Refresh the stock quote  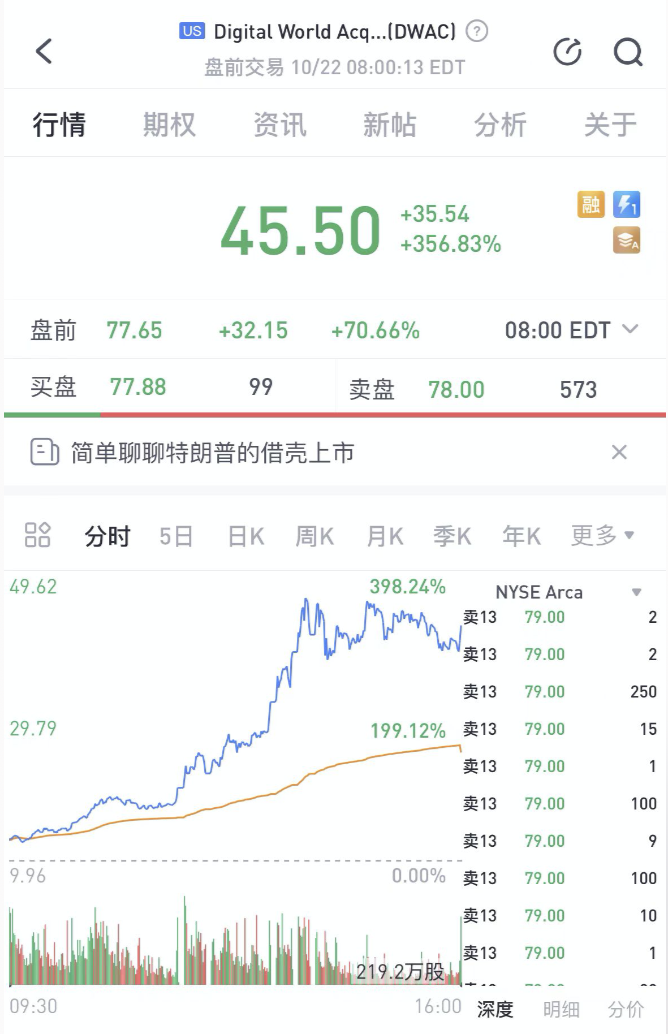click(567, 51)
